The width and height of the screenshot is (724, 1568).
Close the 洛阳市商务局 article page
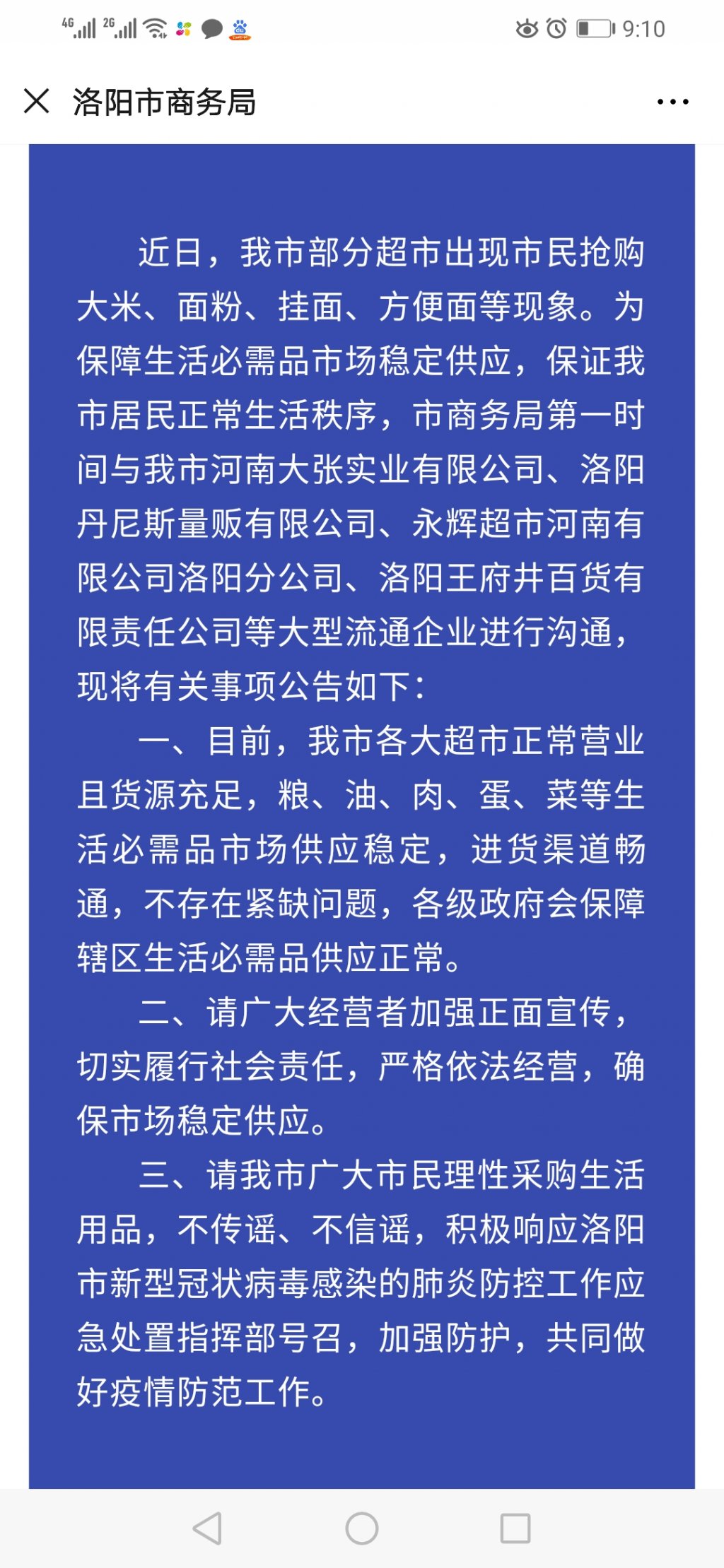[37, 101]
